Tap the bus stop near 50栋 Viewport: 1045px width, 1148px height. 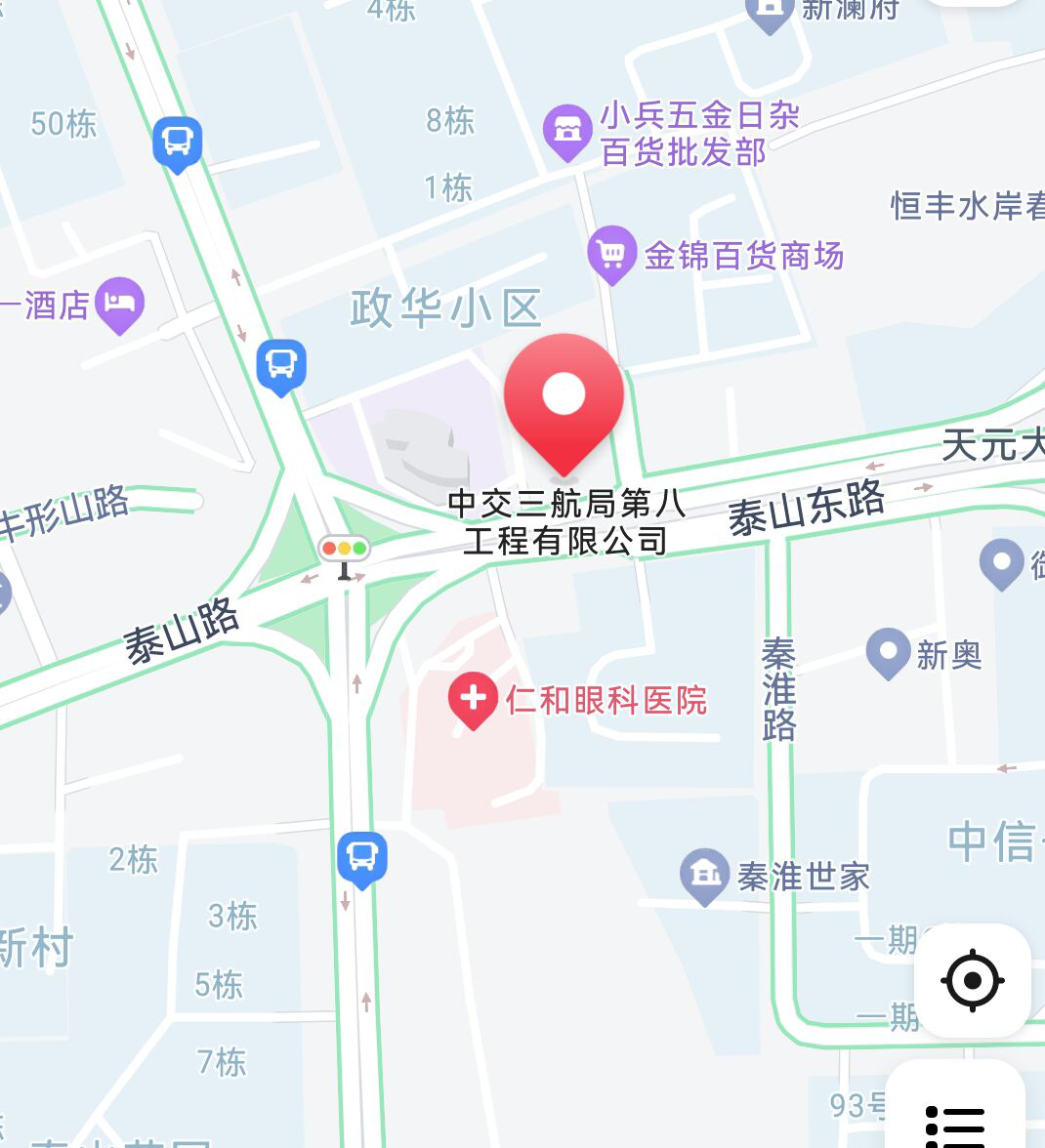(177, 143)
